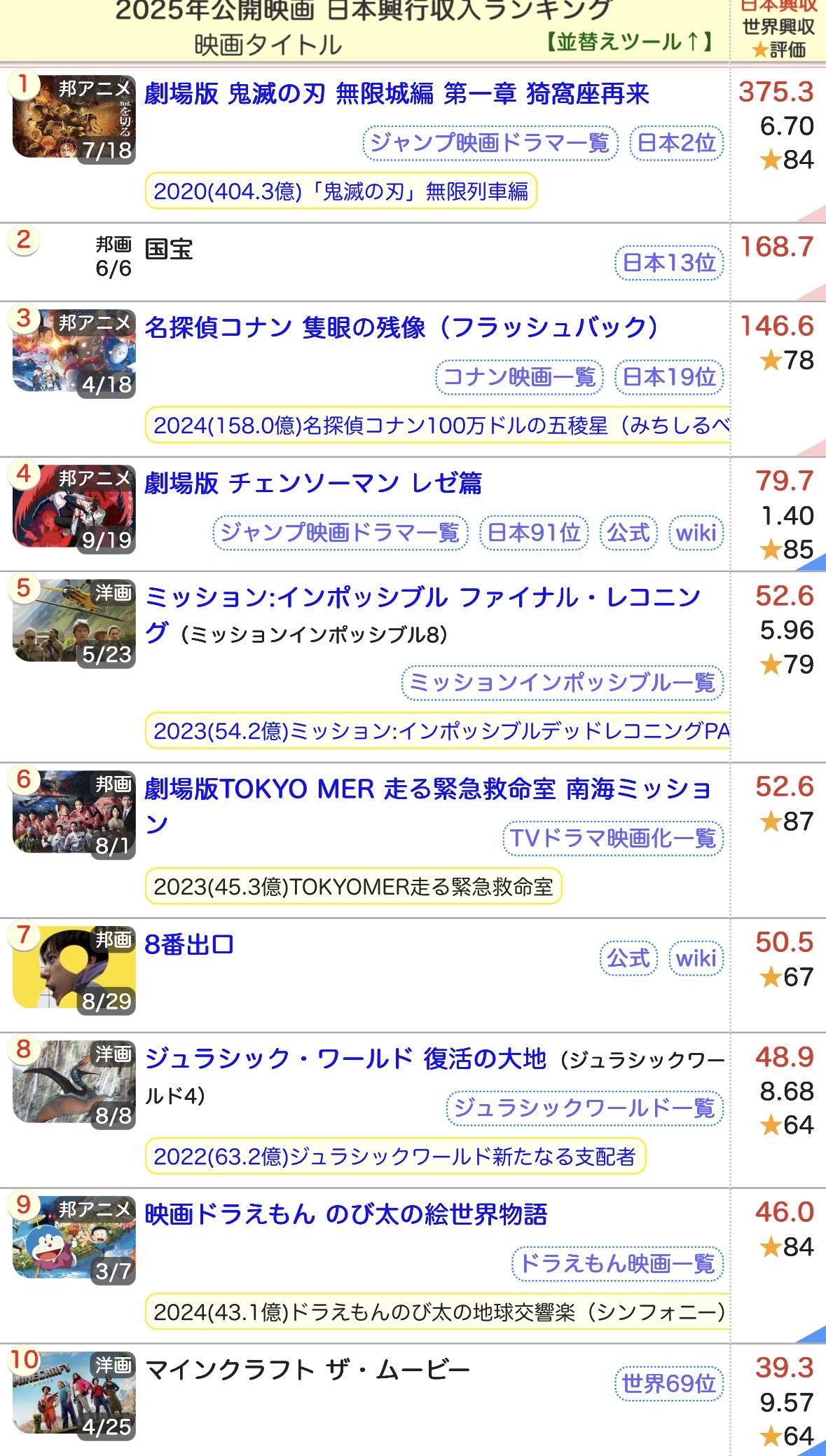Screen dimensions: 826x1456
Task: View 2020 鬼滅の刃 無限列車編 related link
Action: pyautogui.click(x=340, y=191)
